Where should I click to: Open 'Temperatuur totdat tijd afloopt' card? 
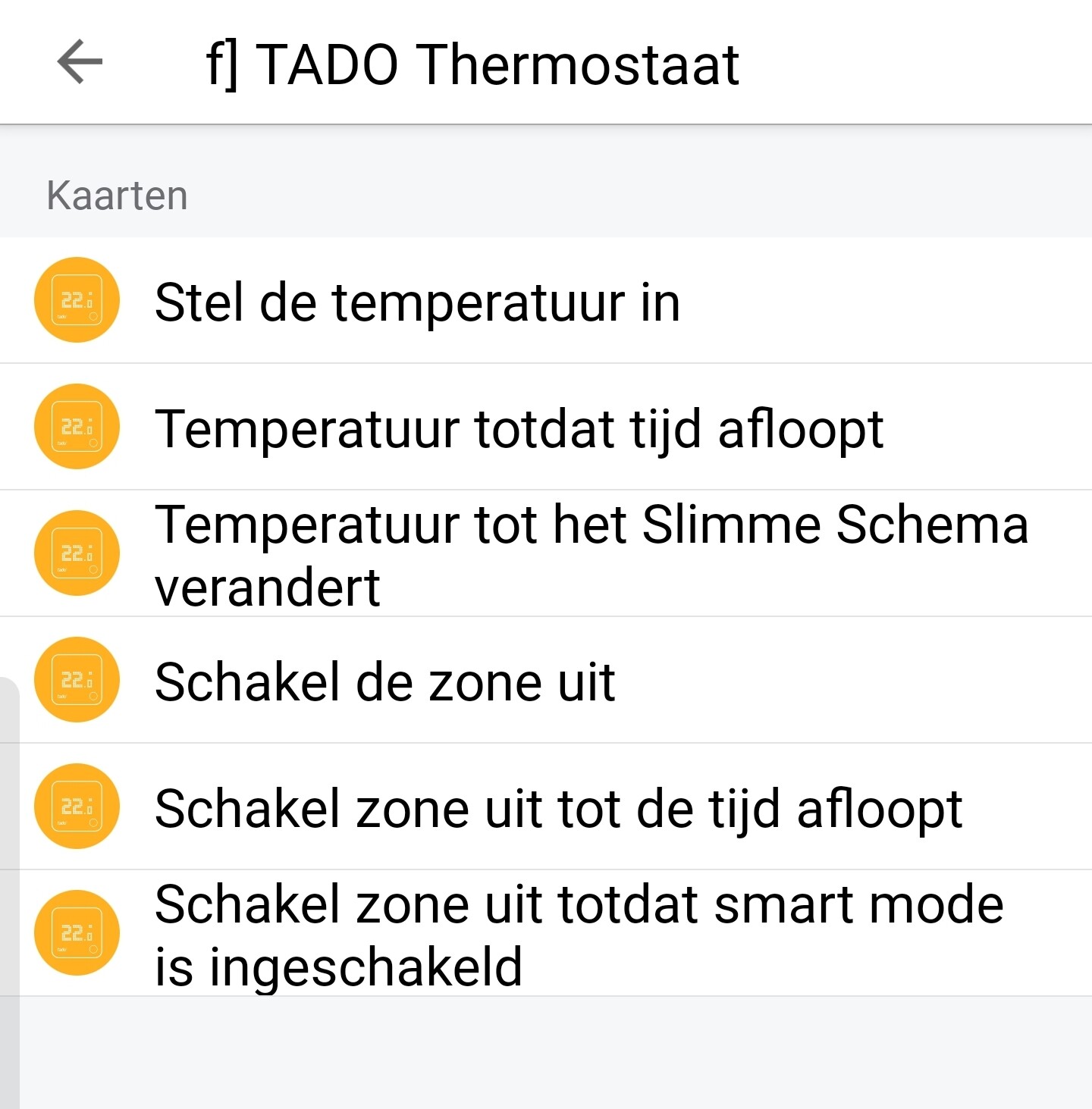519,428
